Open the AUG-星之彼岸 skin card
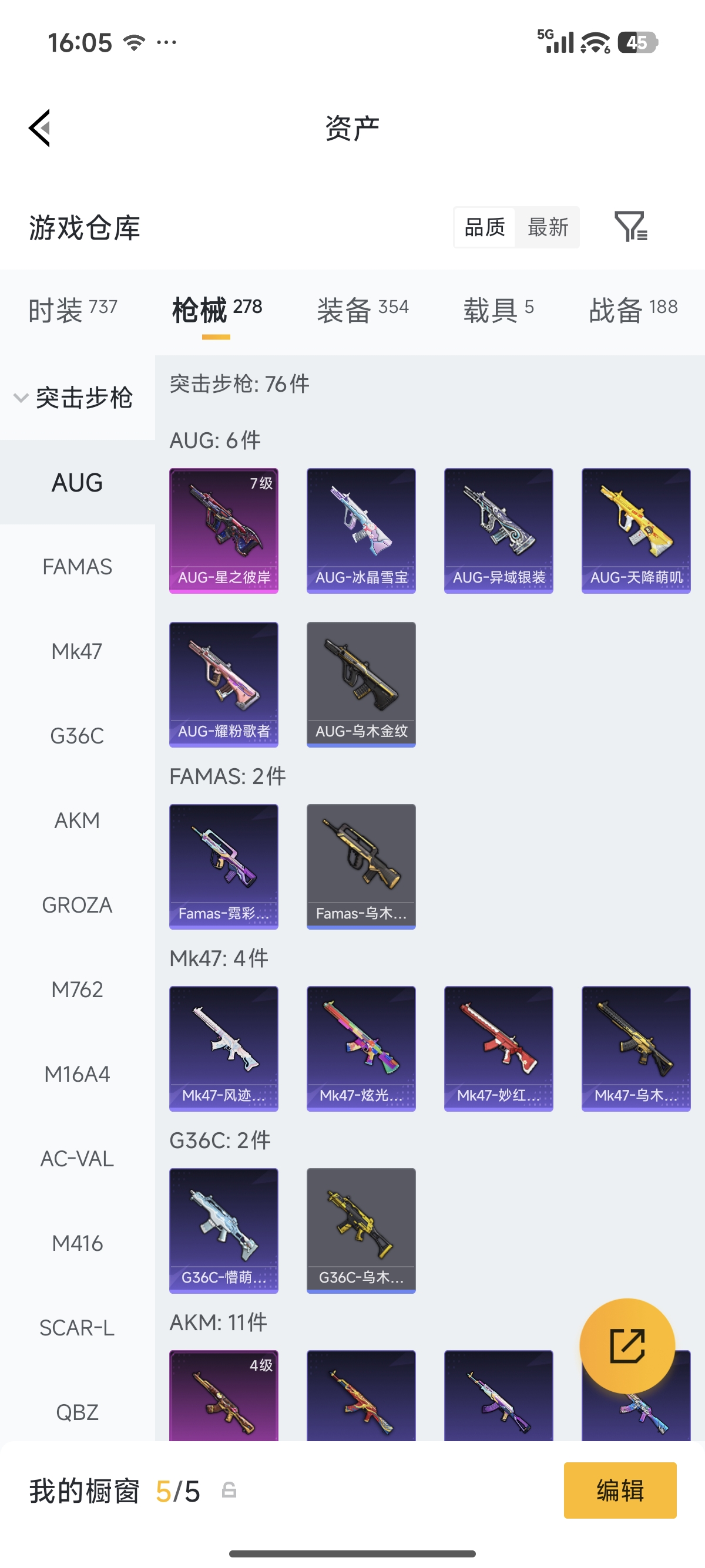Screen dimensions: 705x1568 pyautogui.click(x=223, y=530)
